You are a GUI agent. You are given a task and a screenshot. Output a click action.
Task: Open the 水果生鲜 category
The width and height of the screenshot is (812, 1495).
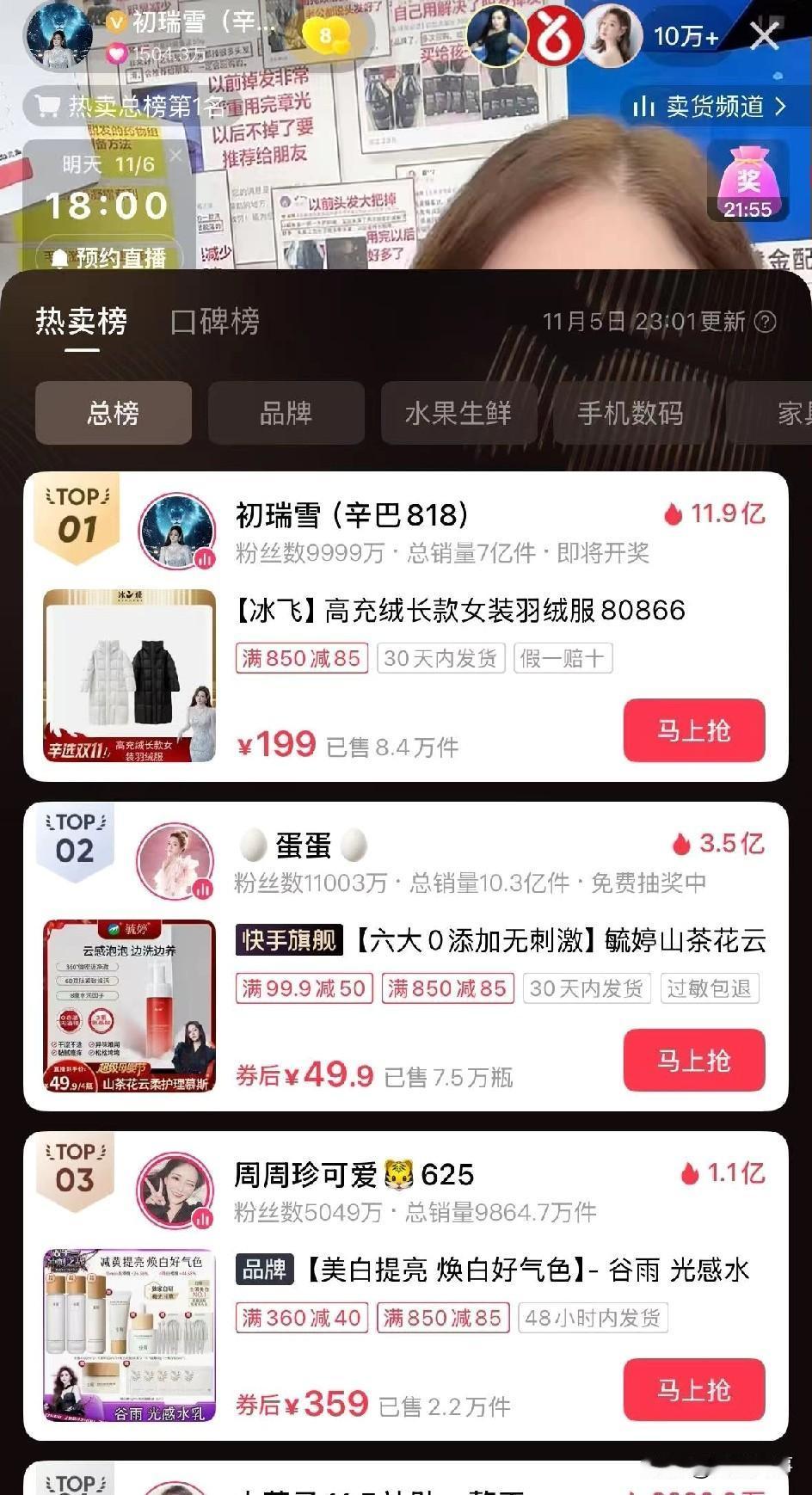point(458,414)
